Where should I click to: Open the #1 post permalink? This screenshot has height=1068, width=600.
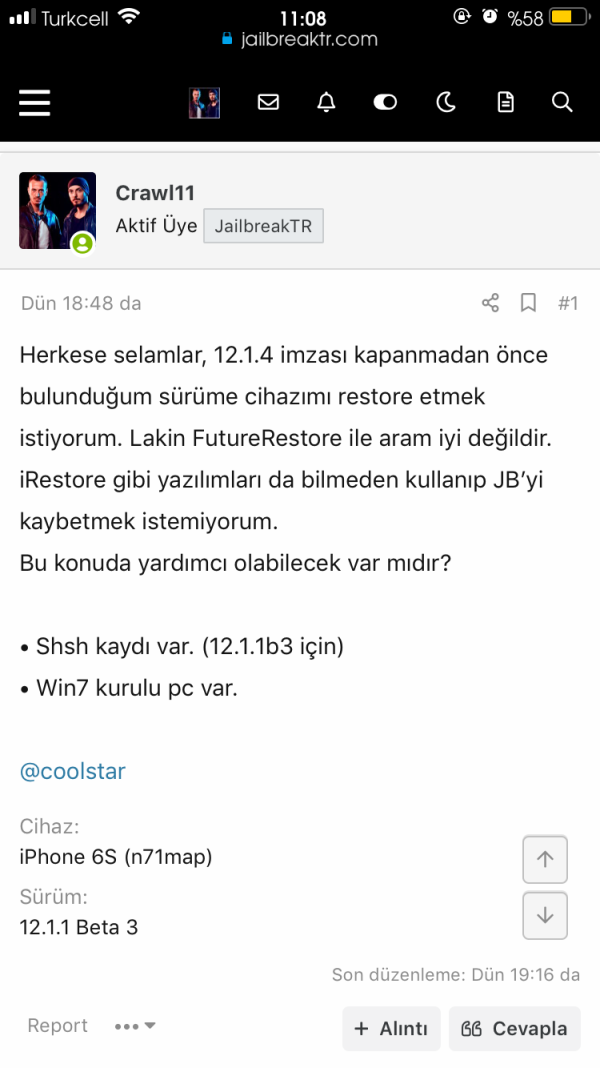point(567,303)
